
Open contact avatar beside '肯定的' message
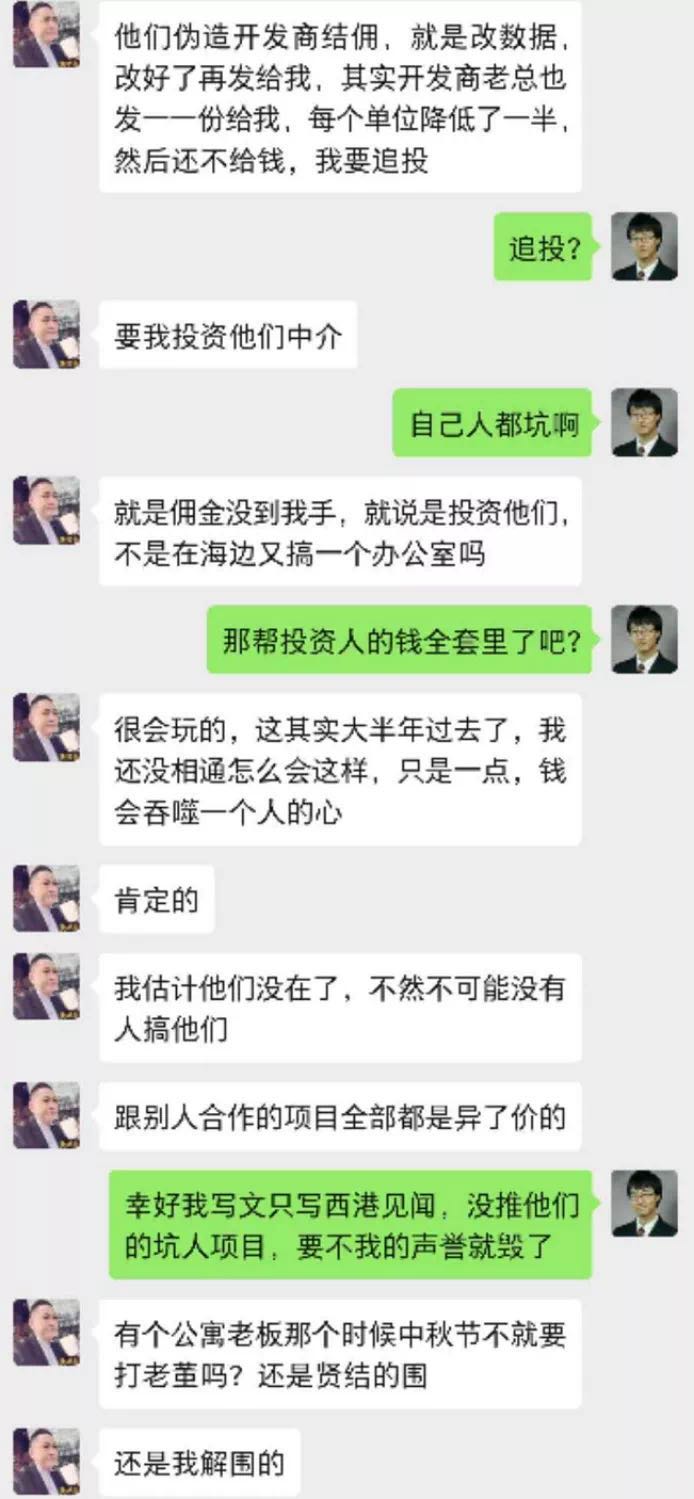[46, 898]
